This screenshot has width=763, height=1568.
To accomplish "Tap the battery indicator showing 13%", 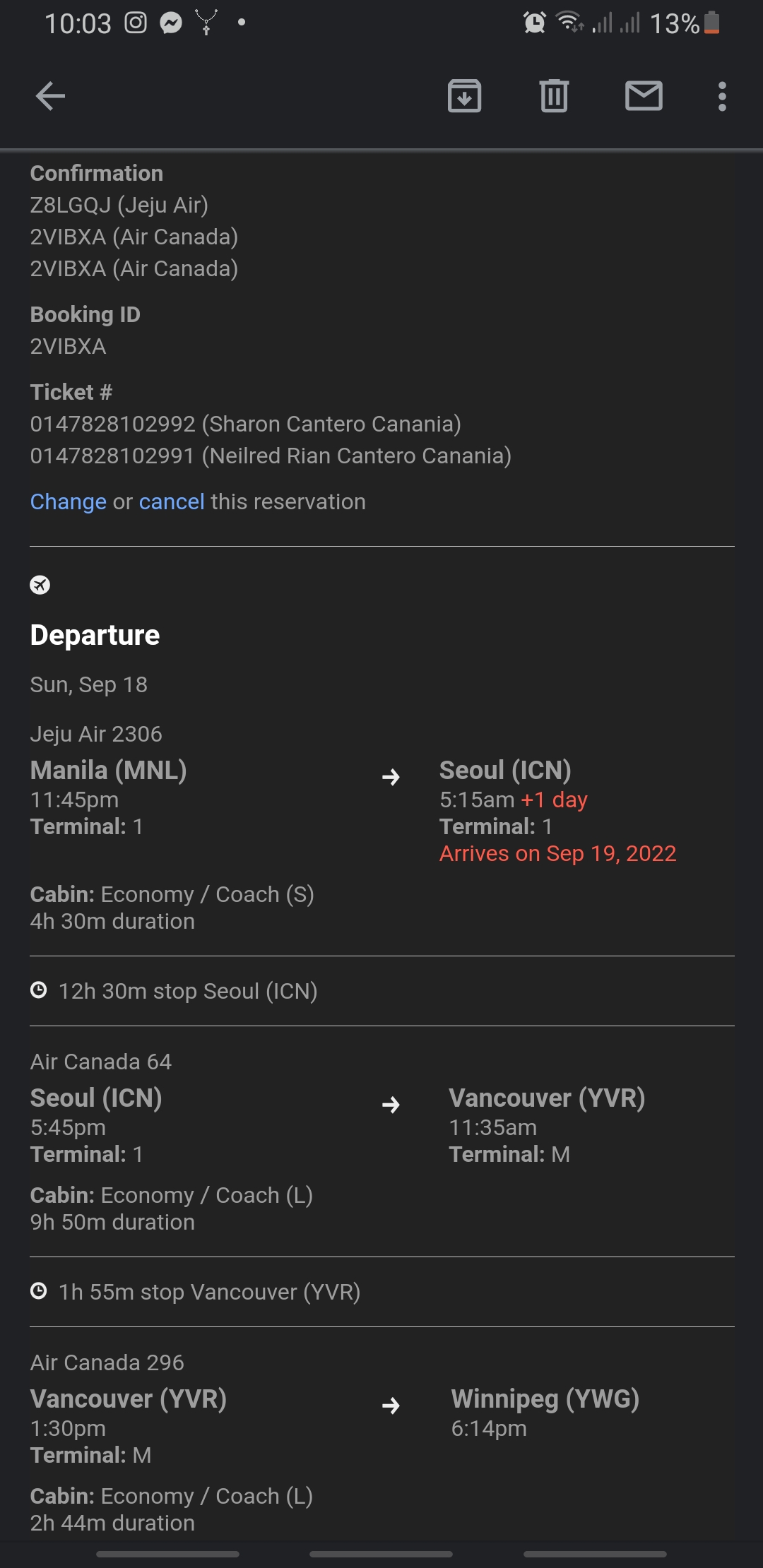I will pyautogui.click(x=709, y=23).
